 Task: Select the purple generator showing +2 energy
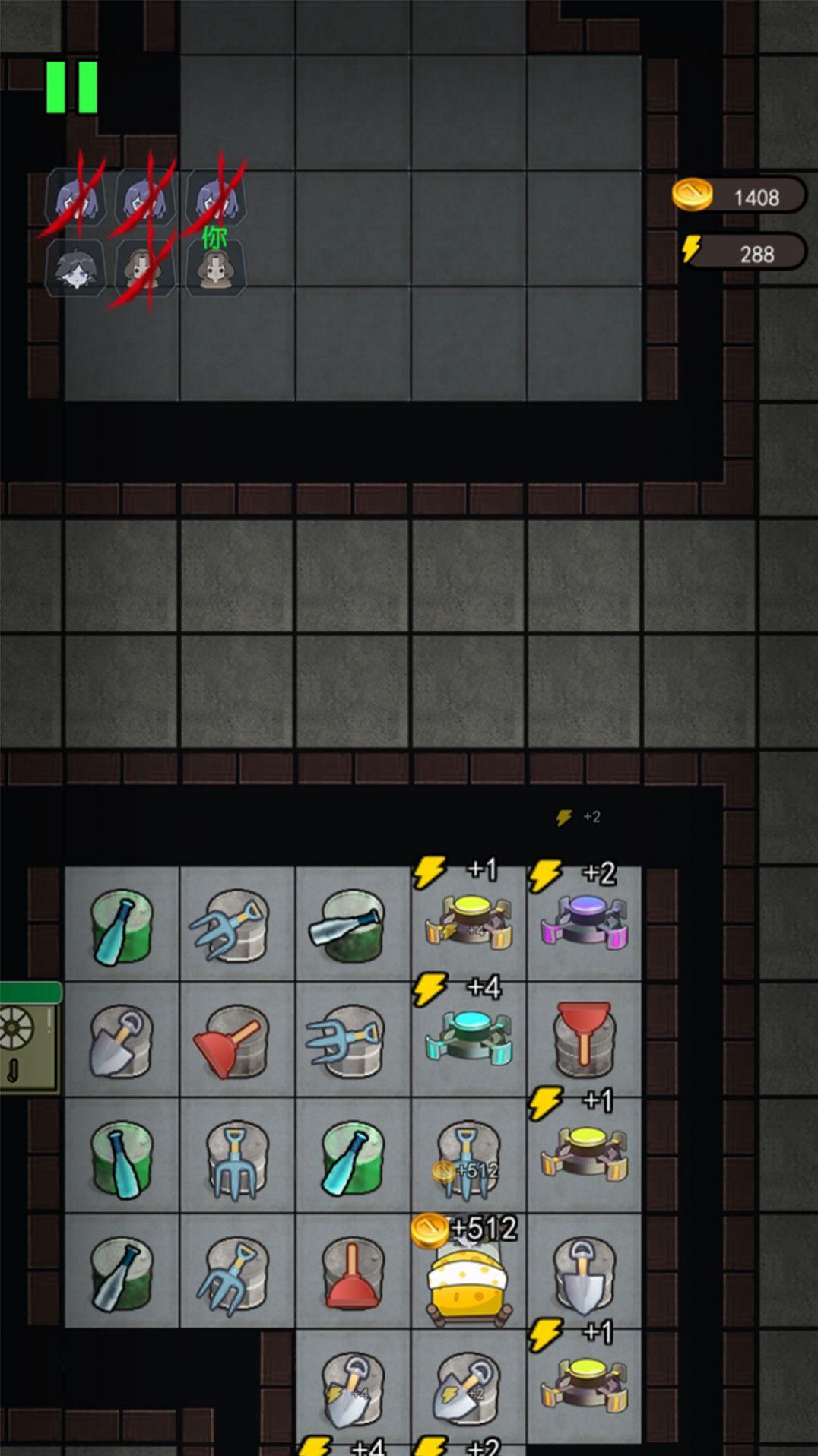[x=584, y=923]
